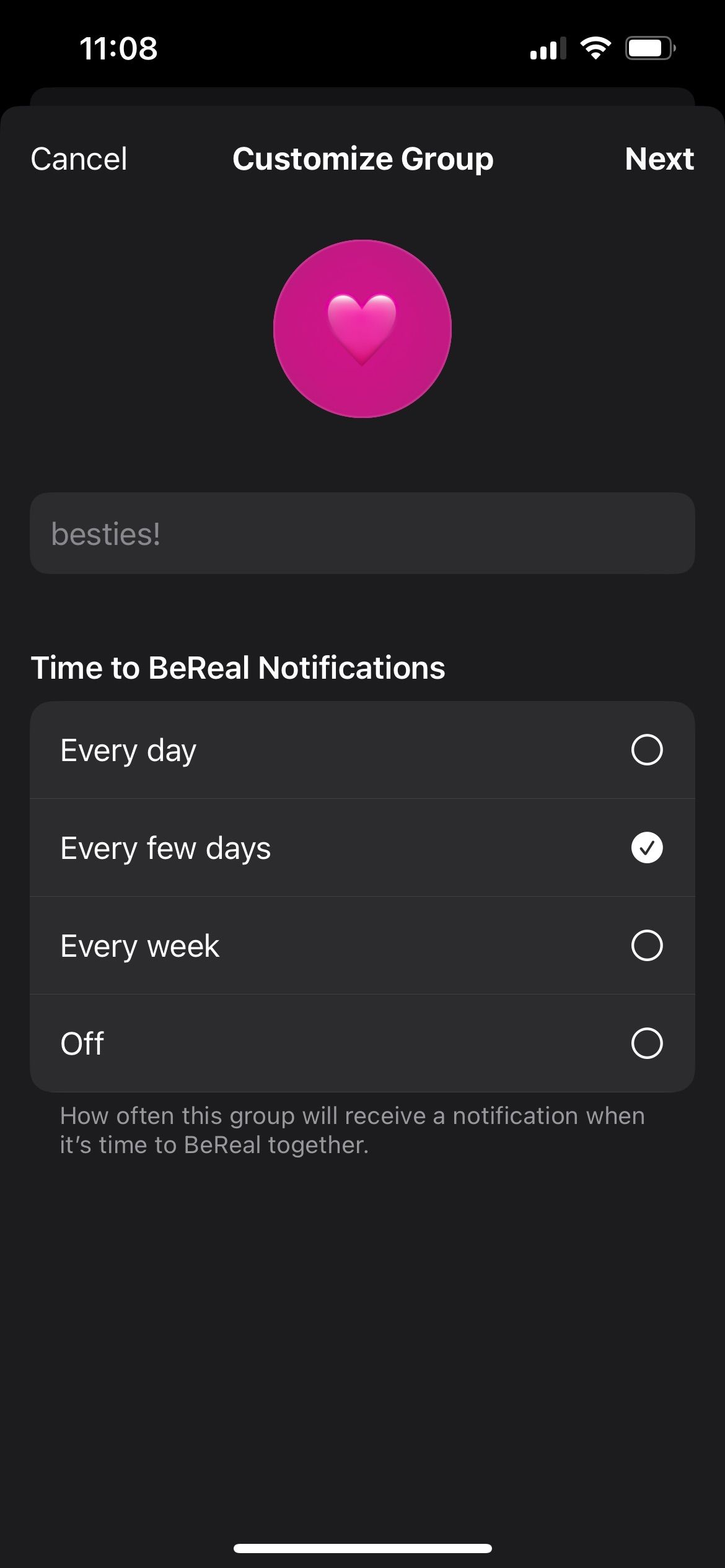Cancel the group customization
The image size is (725, 1568).
[x=79, y=159]
